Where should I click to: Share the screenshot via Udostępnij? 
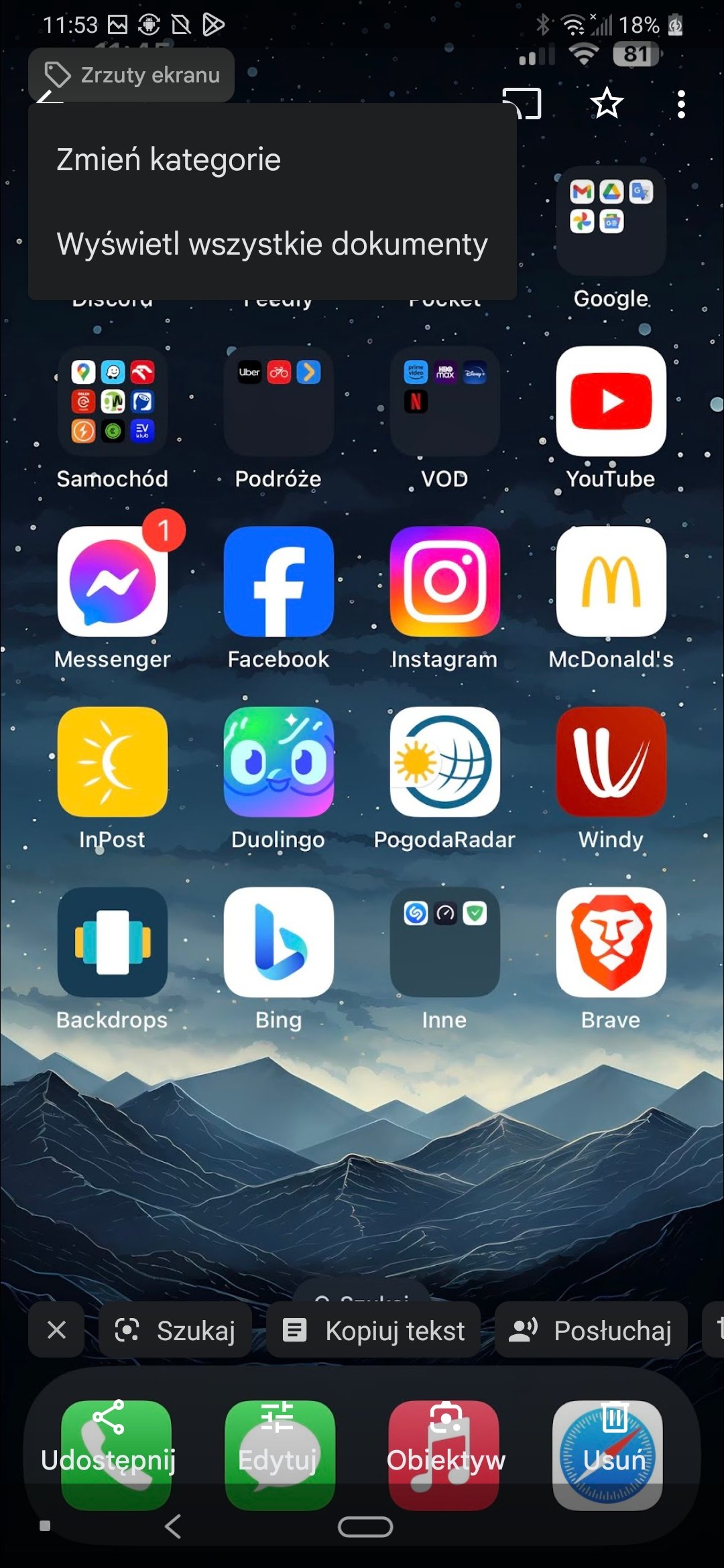click(109, 1441)
